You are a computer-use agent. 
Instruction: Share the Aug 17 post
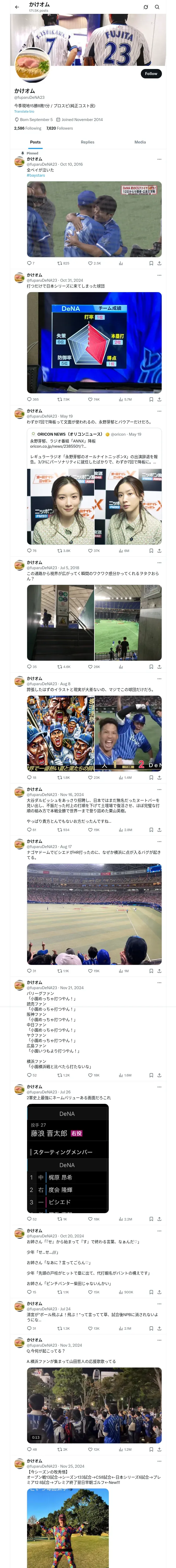(159, 971)
